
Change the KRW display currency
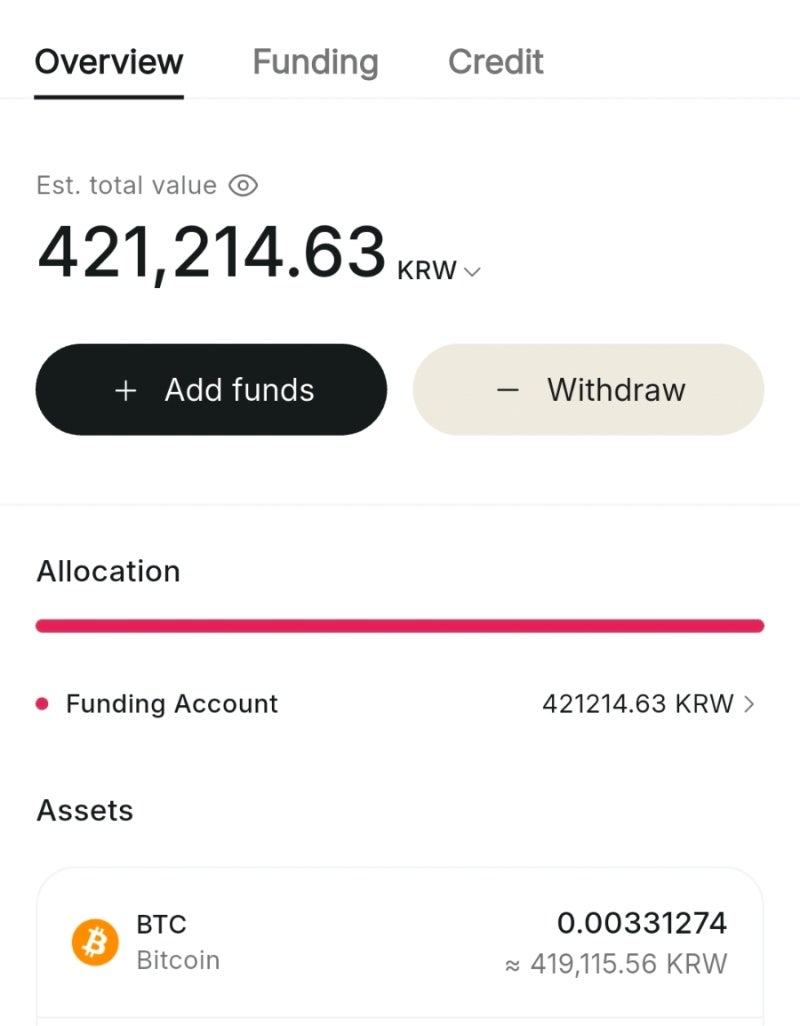coord(439,271)
